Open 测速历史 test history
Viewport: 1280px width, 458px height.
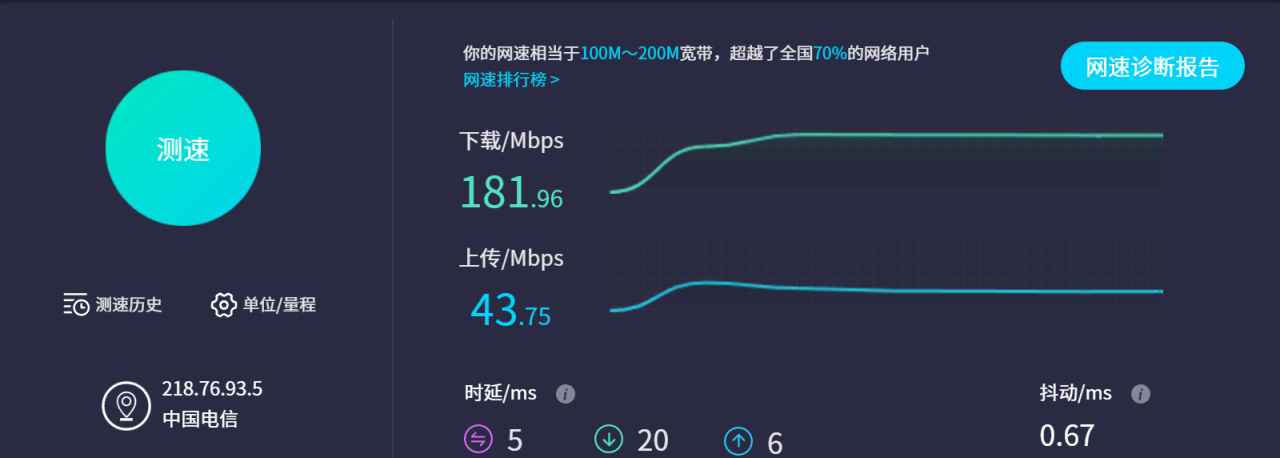click(x=113, y=305)
